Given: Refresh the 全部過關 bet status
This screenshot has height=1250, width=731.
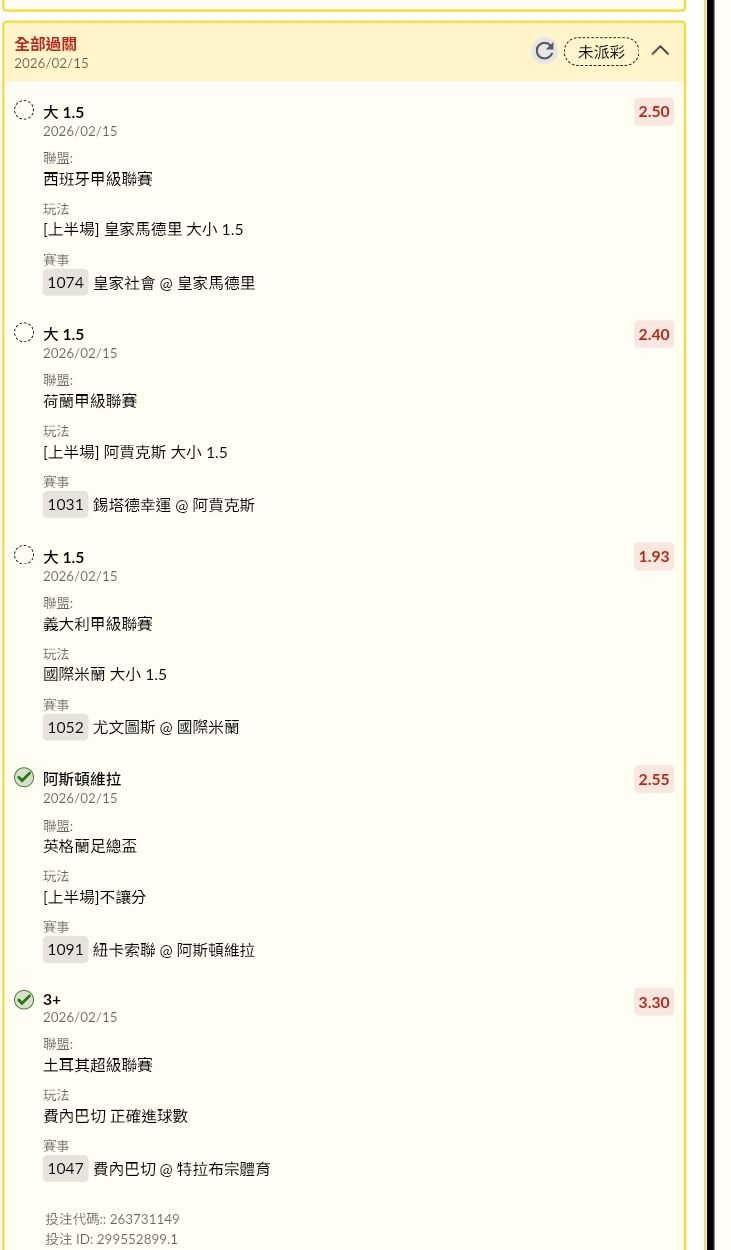Looking at the screenshot, I should click(544, 51).
